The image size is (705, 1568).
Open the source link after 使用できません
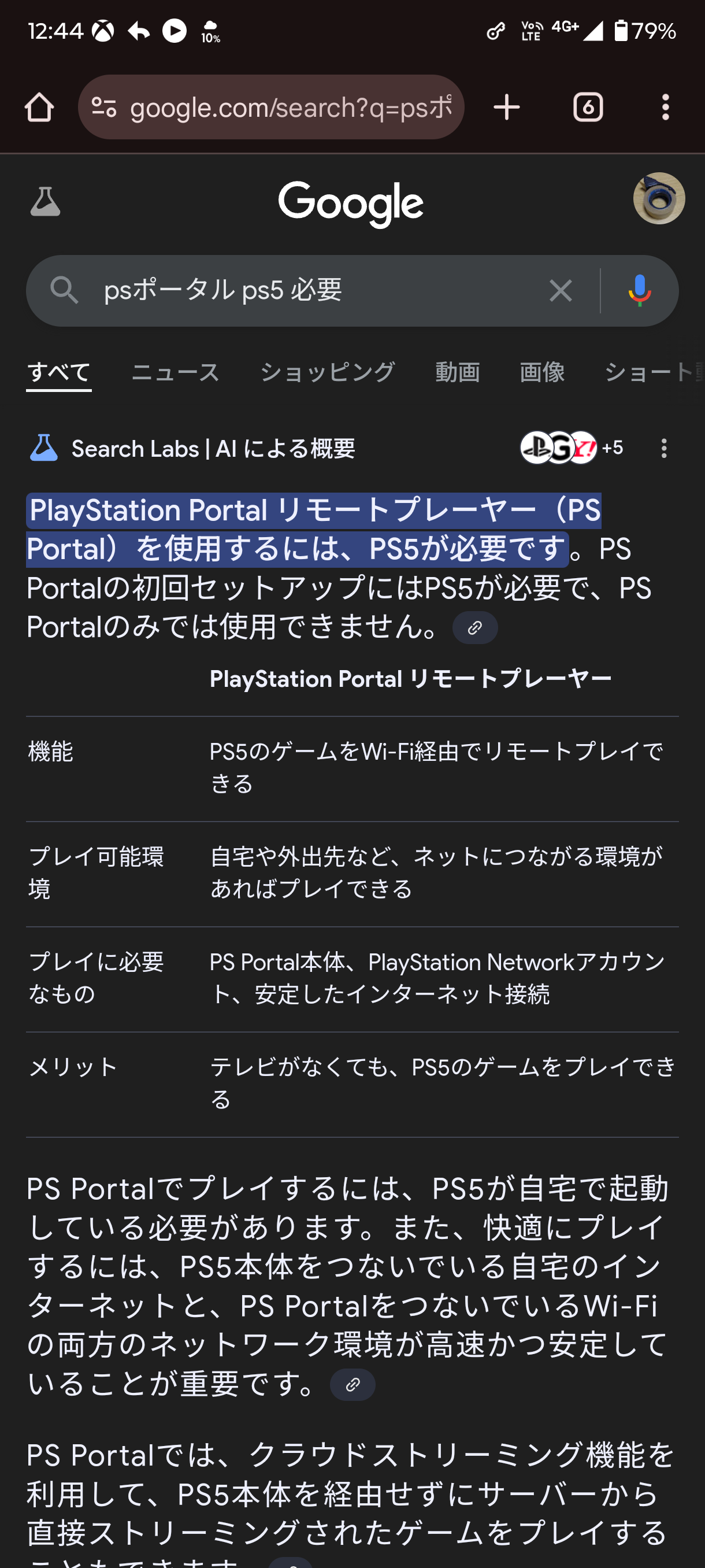click(x=475, y=627)
